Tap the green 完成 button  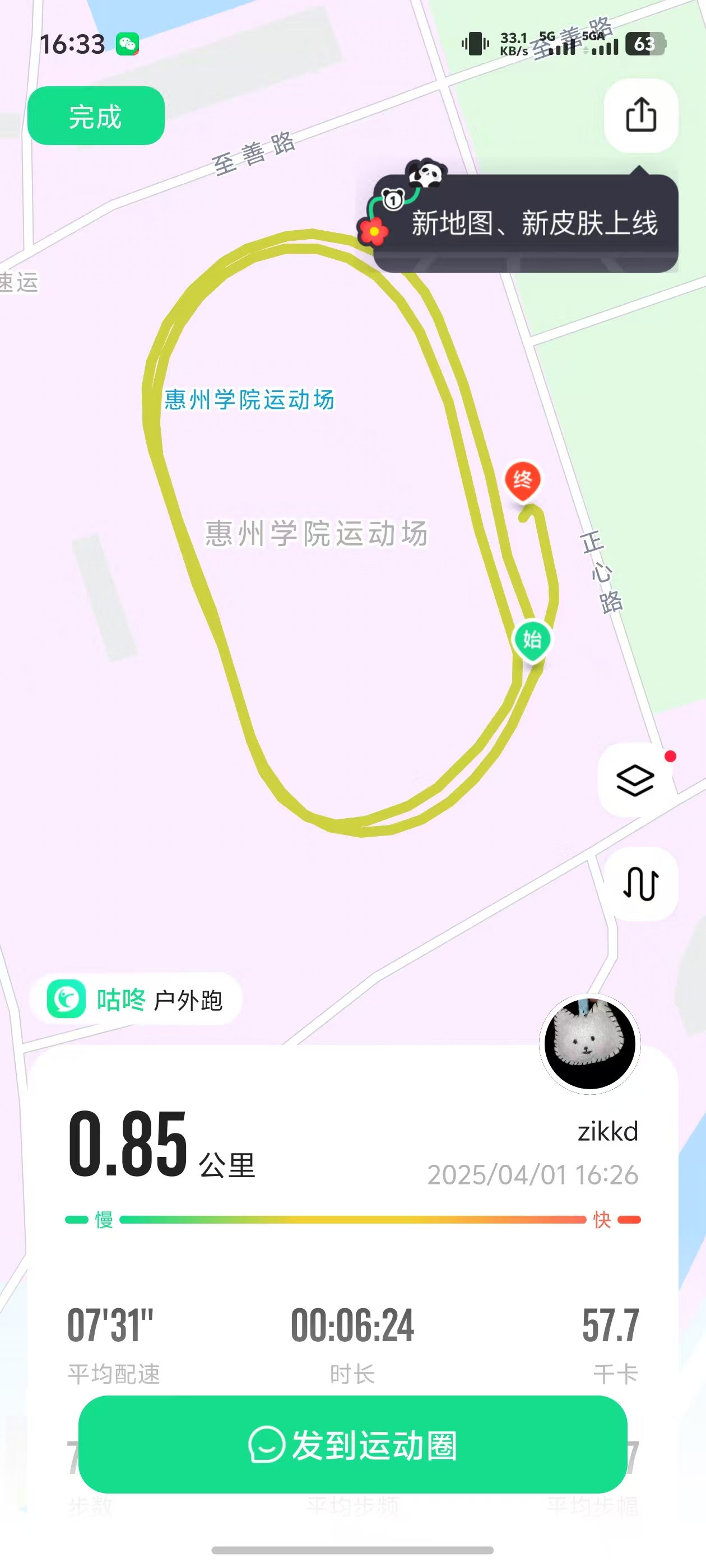click(96, 116)
